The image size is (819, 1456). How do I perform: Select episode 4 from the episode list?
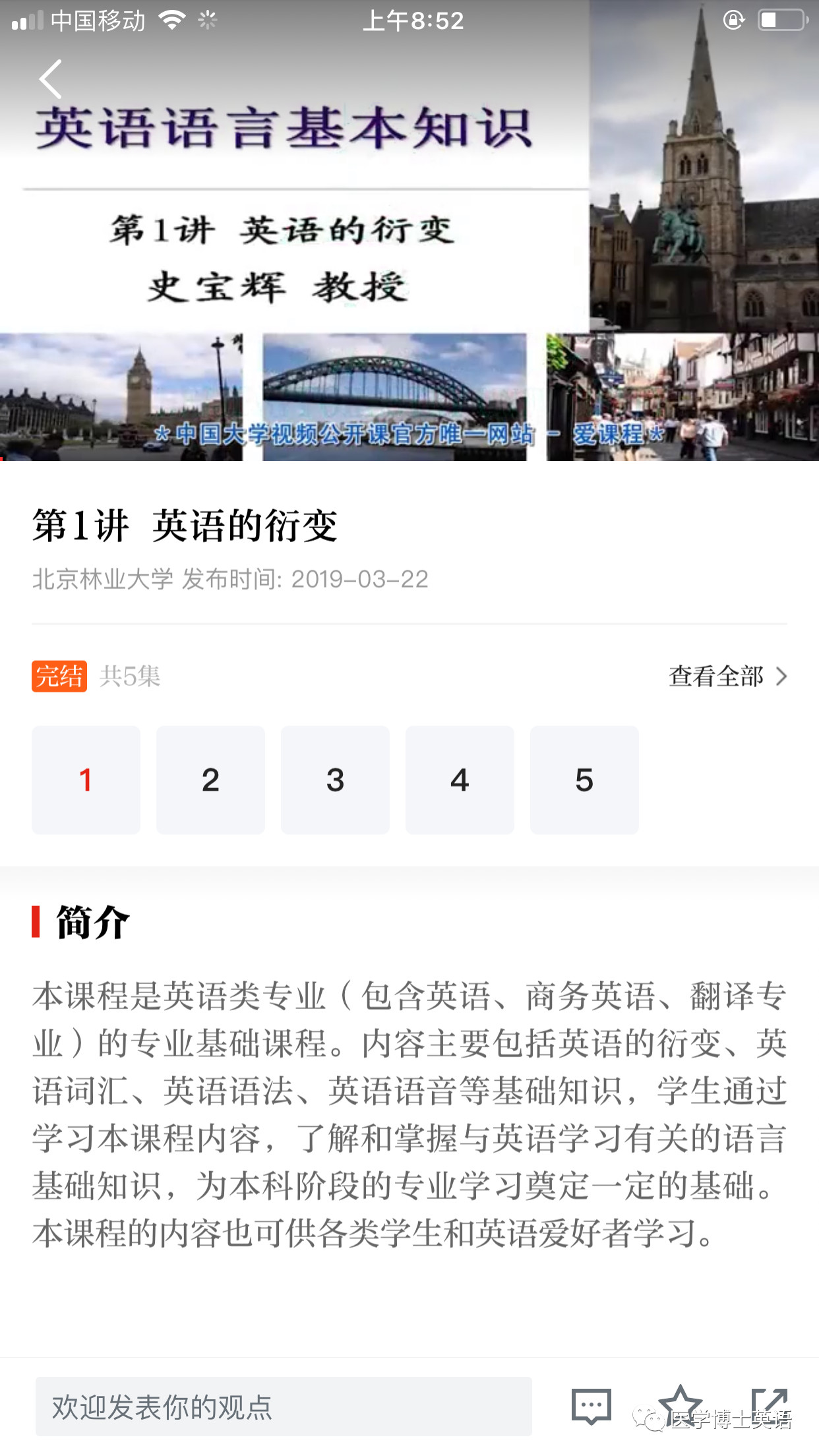point(460,779)
